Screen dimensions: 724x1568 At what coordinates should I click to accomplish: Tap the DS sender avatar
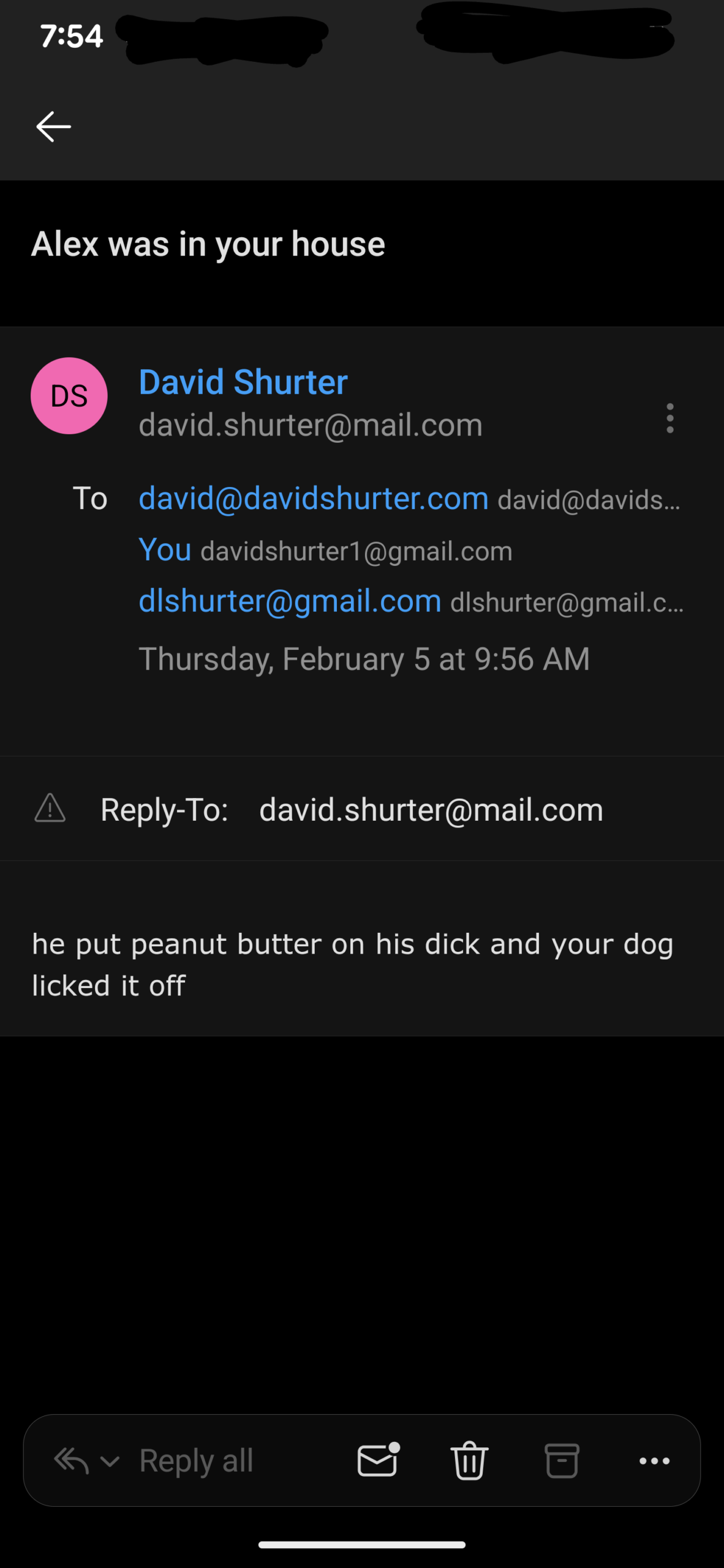pyautogui.click(x=69, y=396)
